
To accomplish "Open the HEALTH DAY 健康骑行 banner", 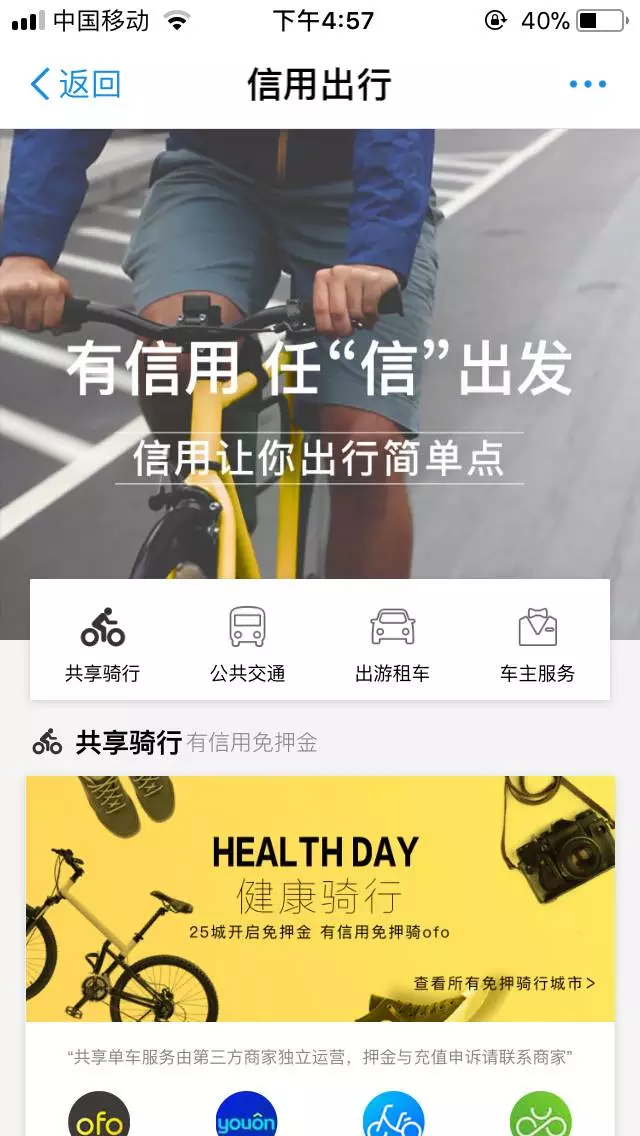I will [320, 880].
